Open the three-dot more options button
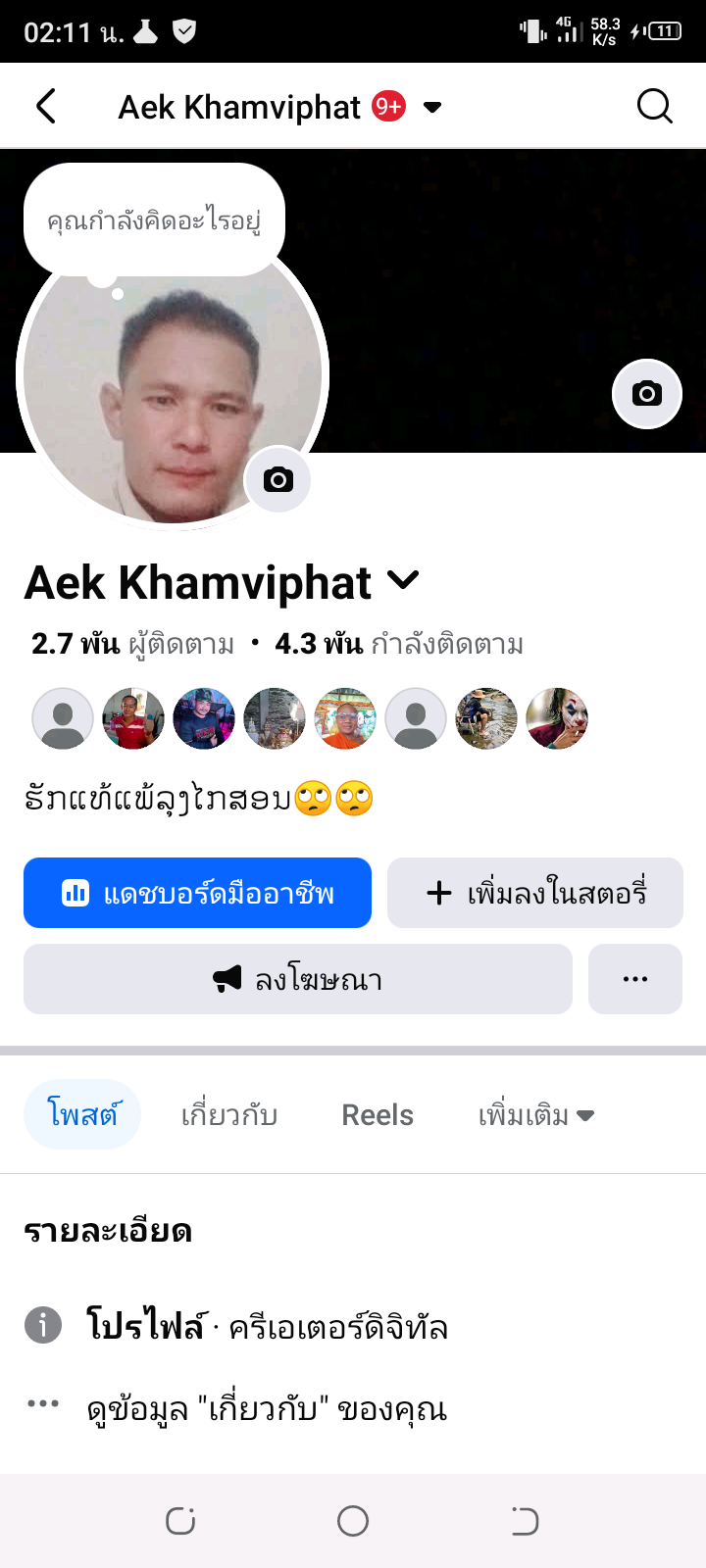The width and height of the screenshot is (706, 1568). coord(634,979)
